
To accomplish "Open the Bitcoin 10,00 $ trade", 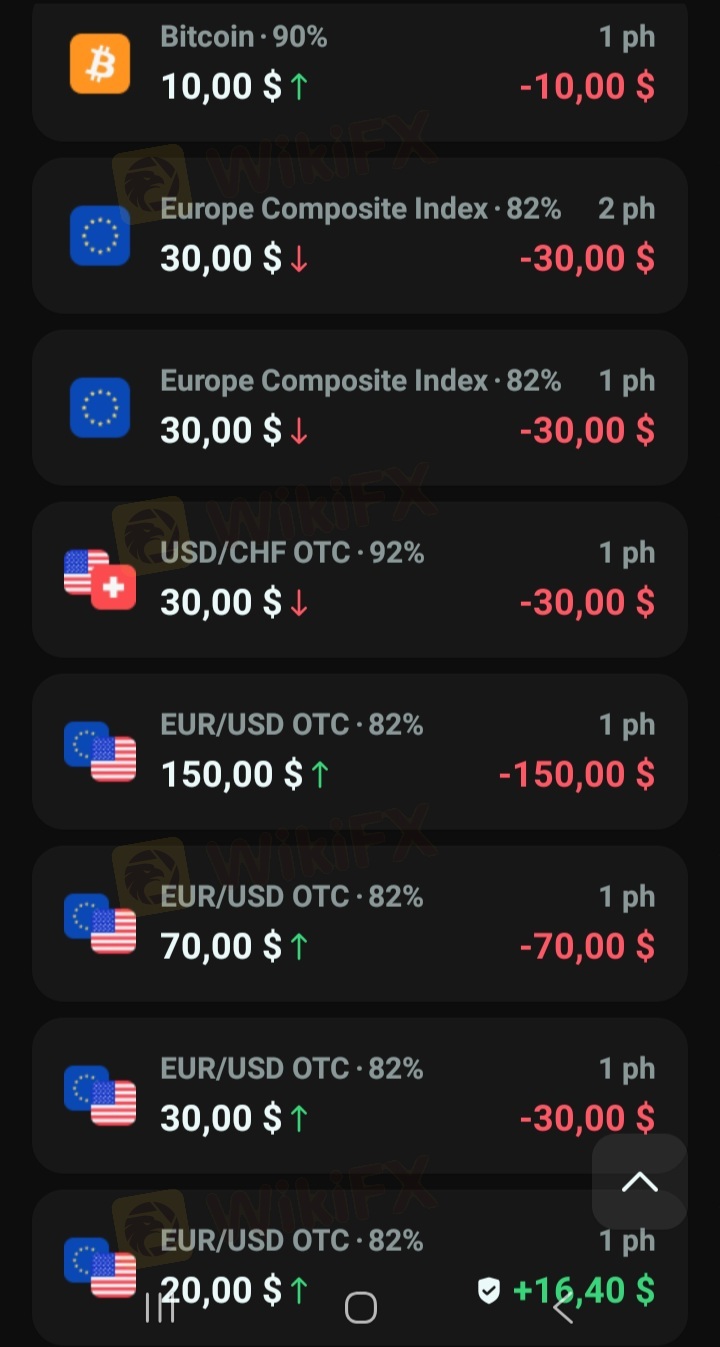I will point(360,65).
